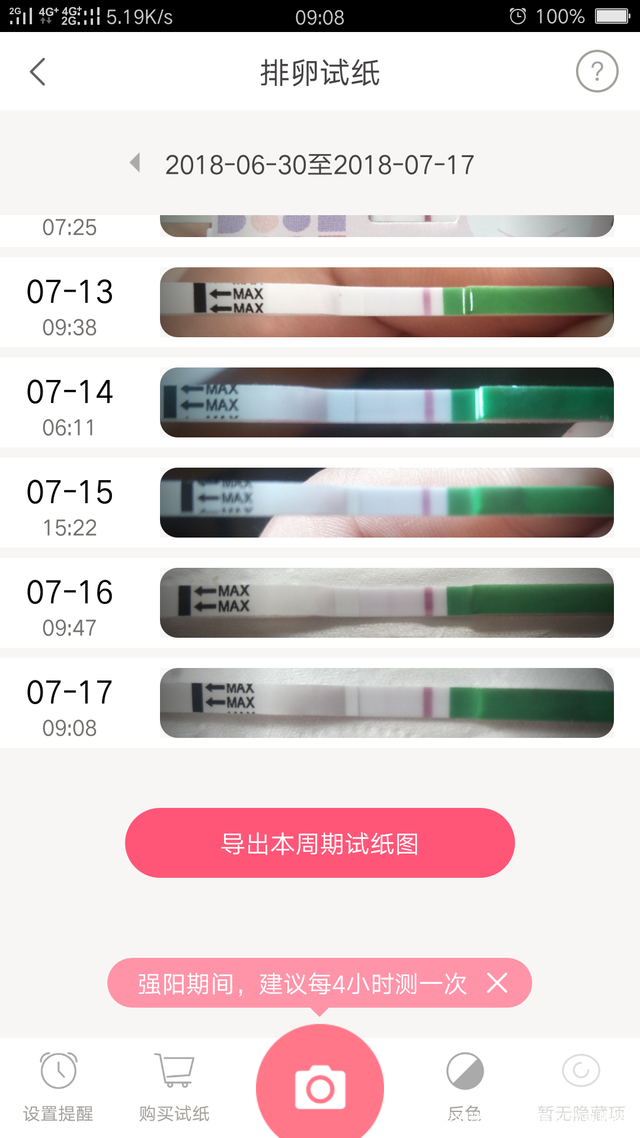
Task: Open the 07-13 test strip photo
Action: (386, 302)
